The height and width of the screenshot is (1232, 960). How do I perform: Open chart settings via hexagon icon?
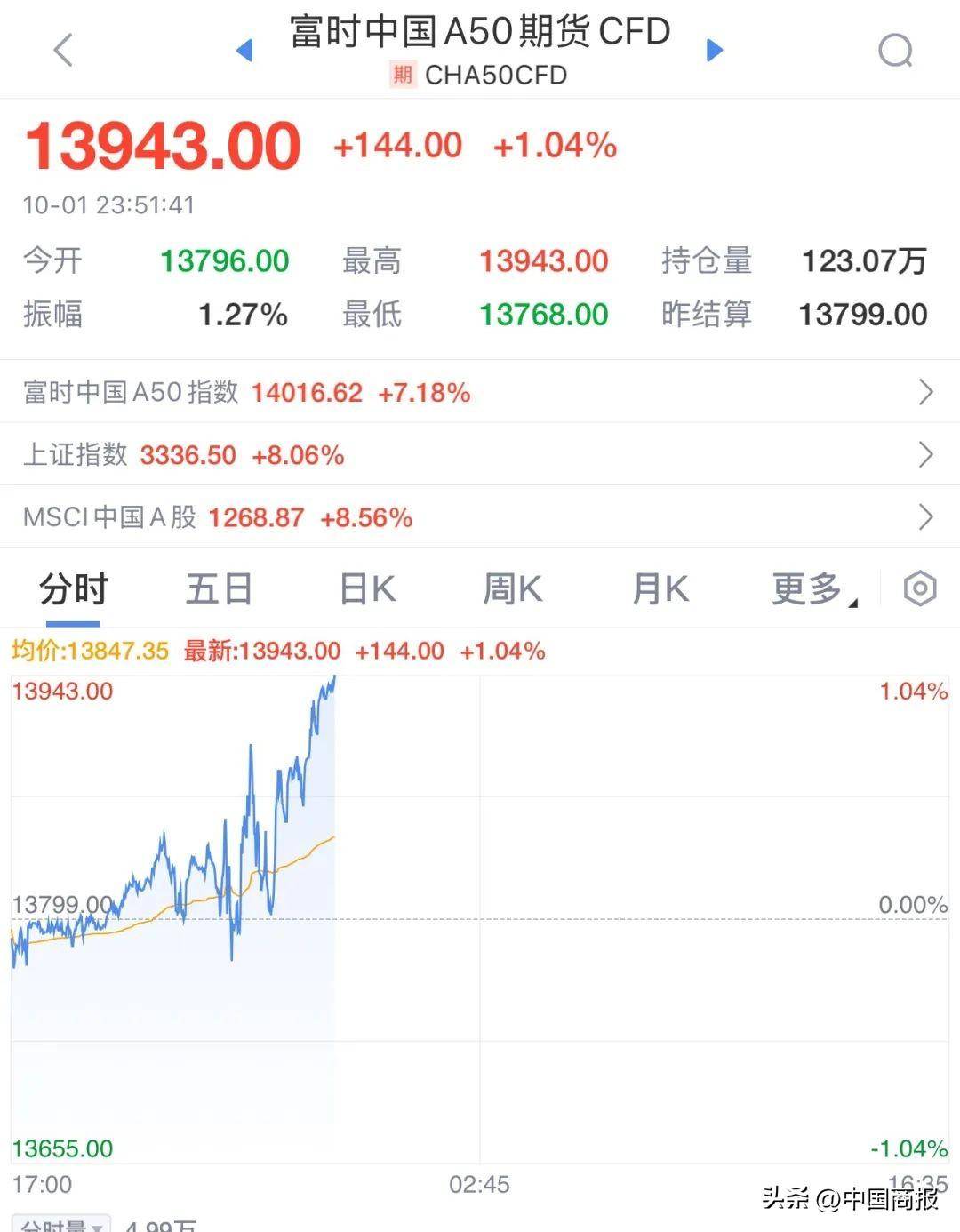point(919,588)
